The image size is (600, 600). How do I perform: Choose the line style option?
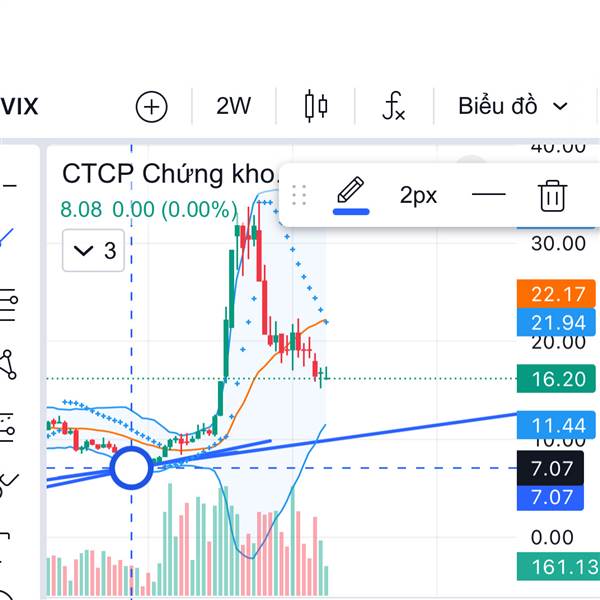pos(488,195)
